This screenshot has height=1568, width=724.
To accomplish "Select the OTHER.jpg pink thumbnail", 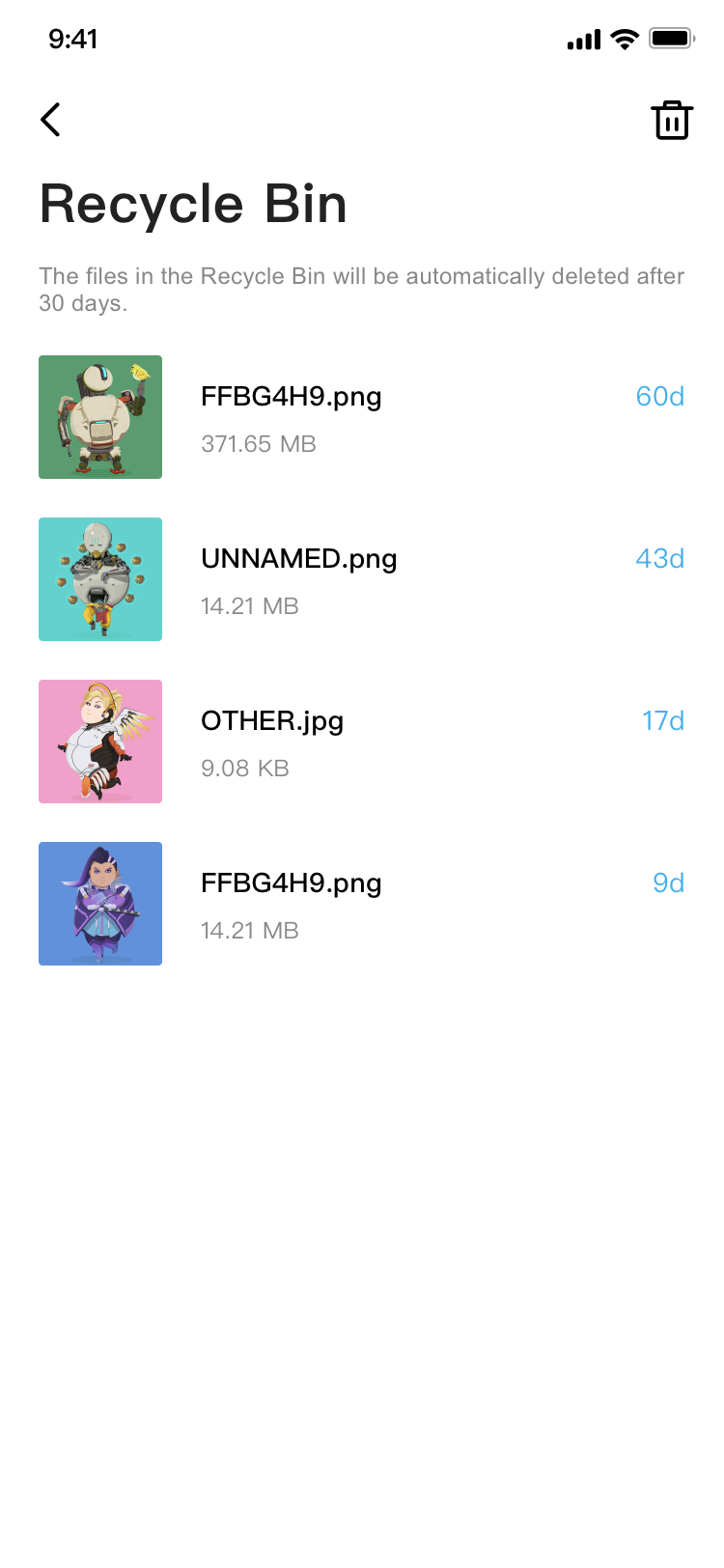I will point(99,741).
